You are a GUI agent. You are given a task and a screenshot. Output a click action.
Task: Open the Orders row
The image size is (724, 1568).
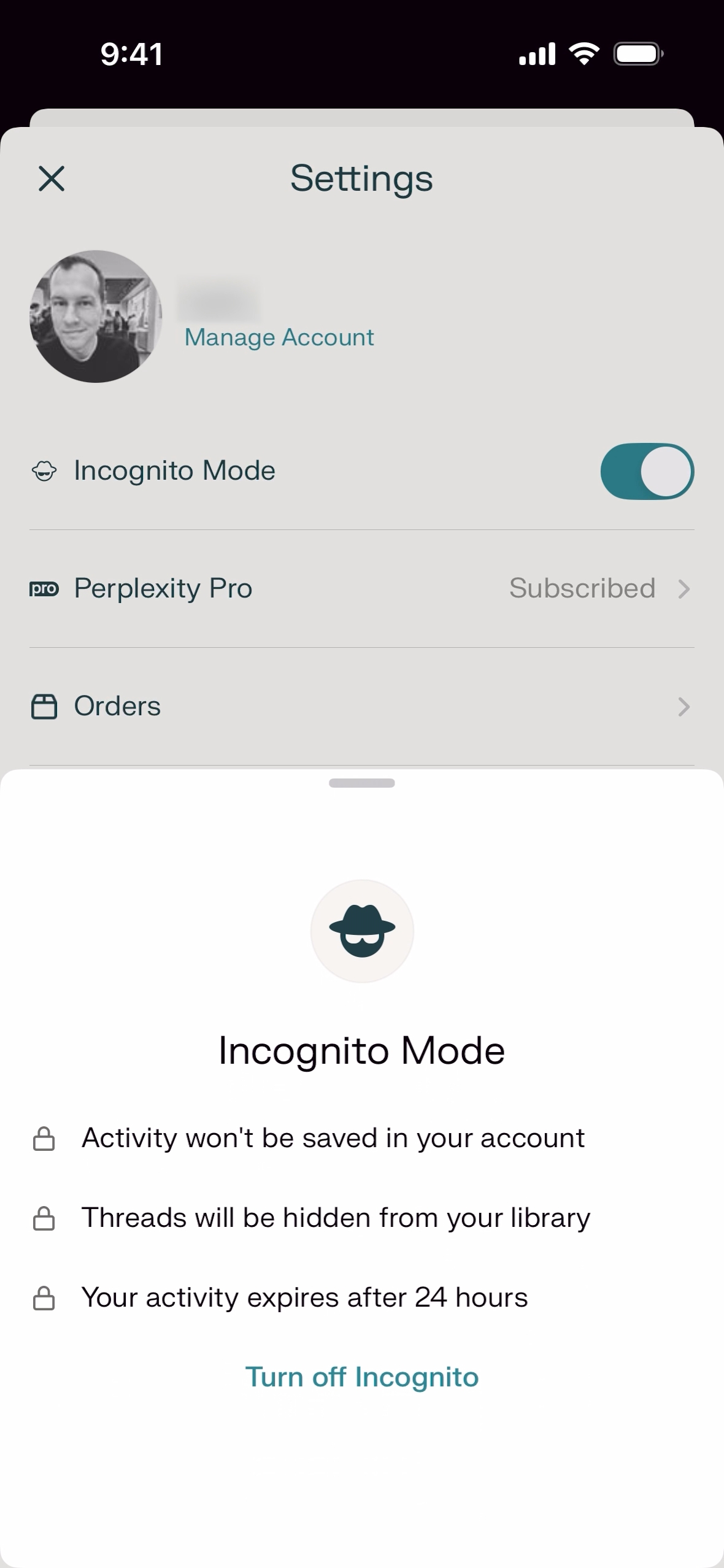(x=361, y=706)
